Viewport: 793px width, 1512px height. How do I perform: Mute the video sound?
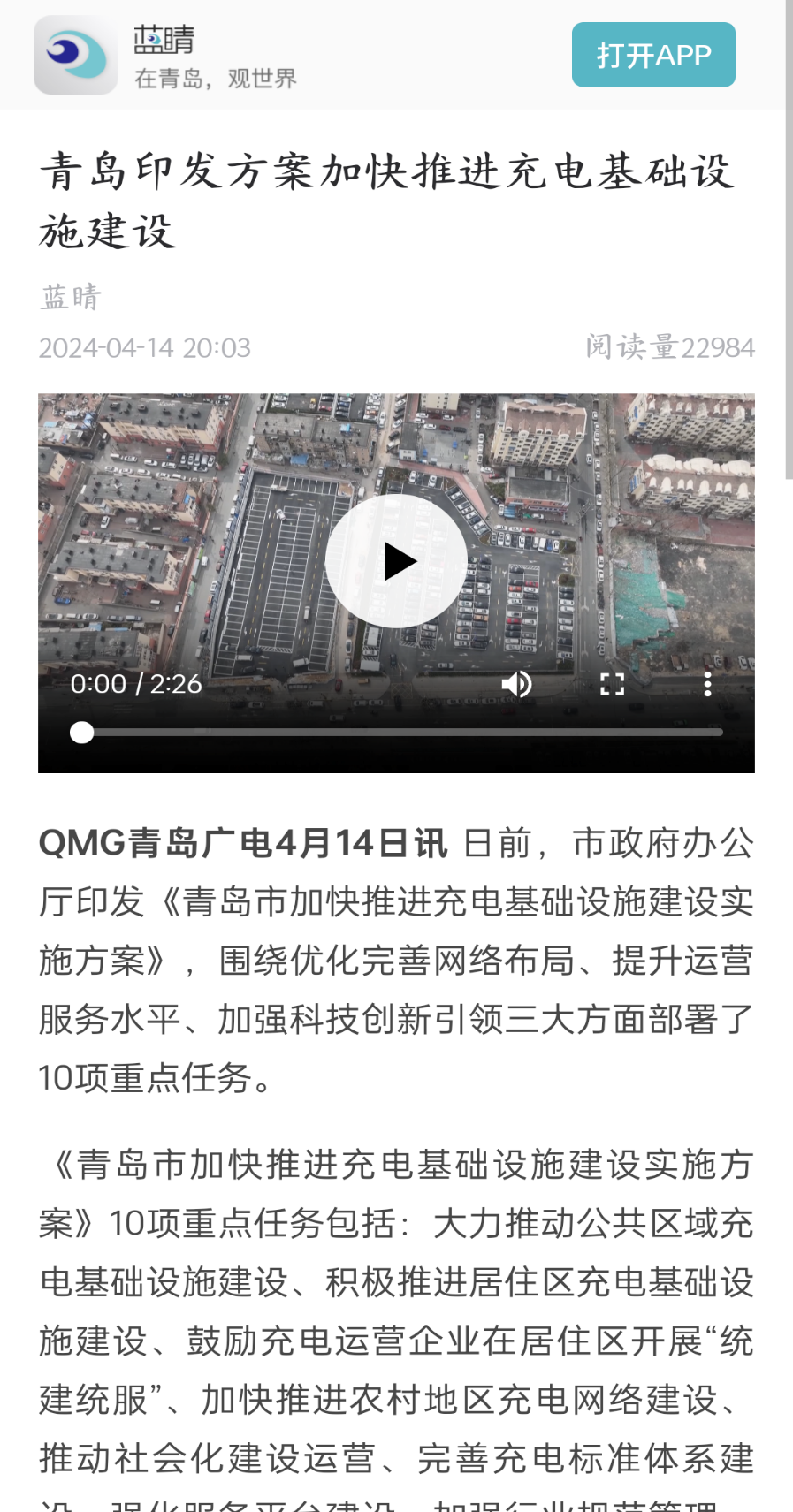[517, 684]
